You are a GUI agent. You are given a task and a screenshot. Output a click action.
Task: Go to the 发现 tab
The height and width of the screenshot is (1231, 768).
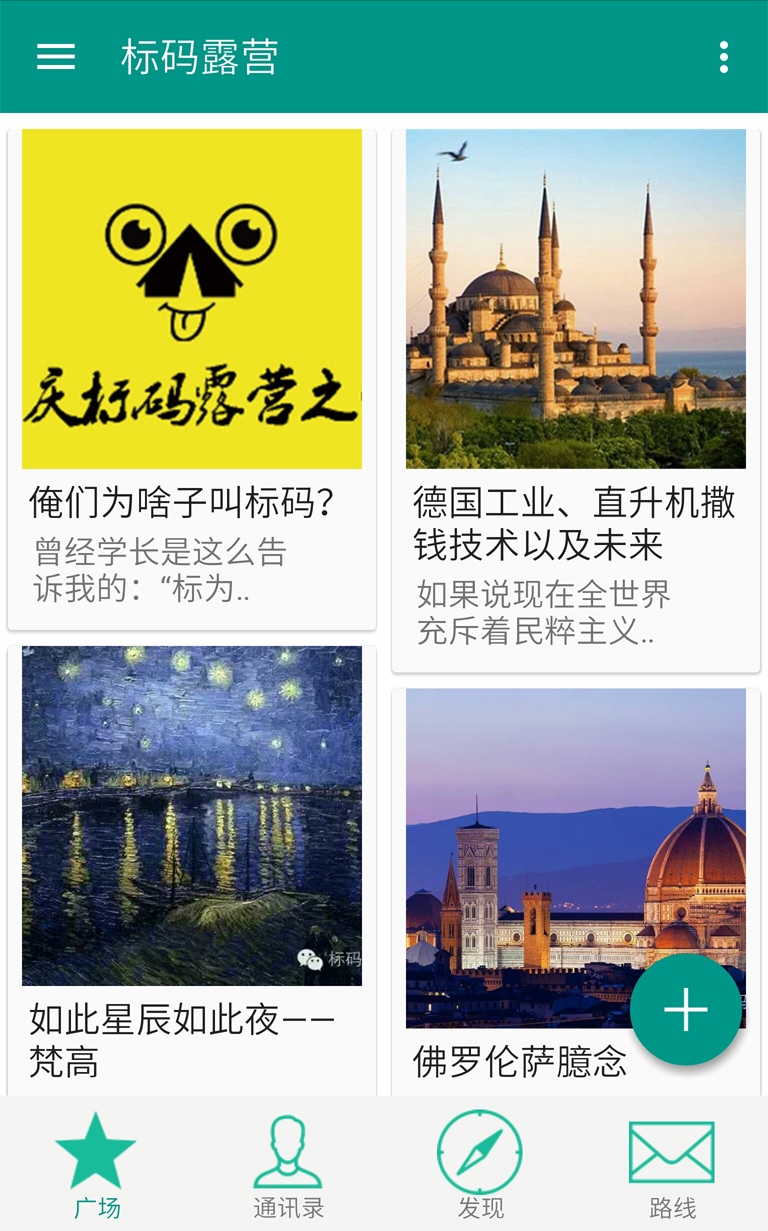pos(480,1165)
